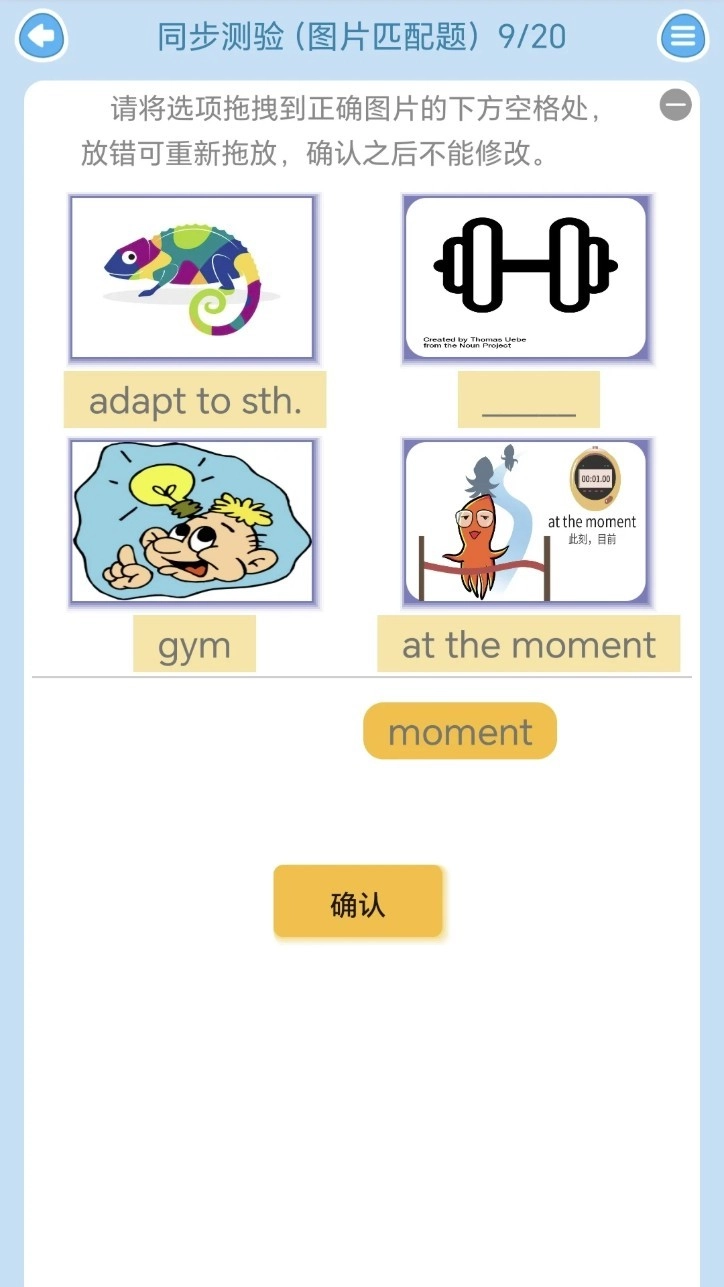
Task: Click the back arrow in the title bar
Action: click(41, 35)
